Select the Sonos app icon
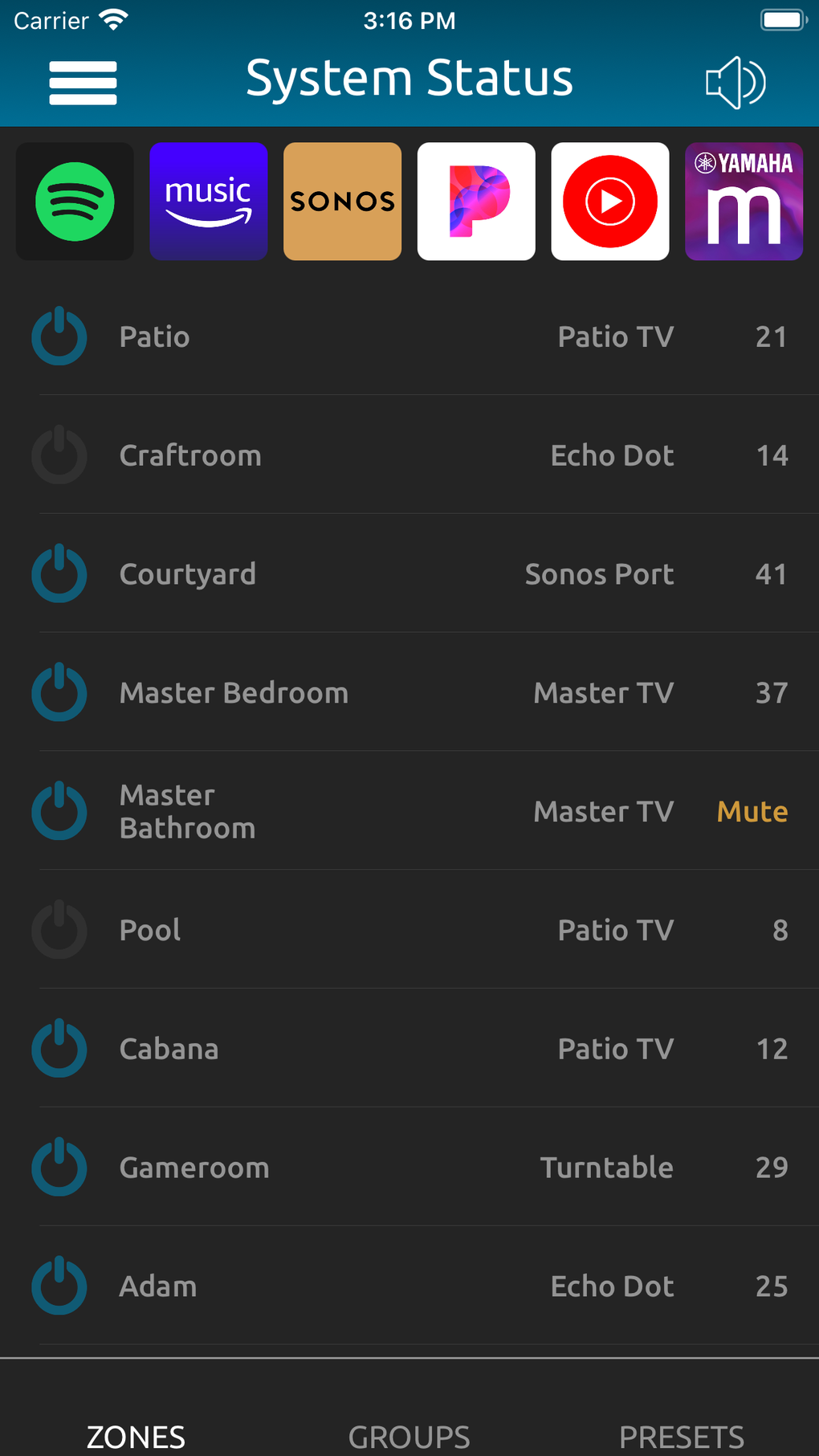Viewport: 819px width, 1456px height. [x=341, y=201]
